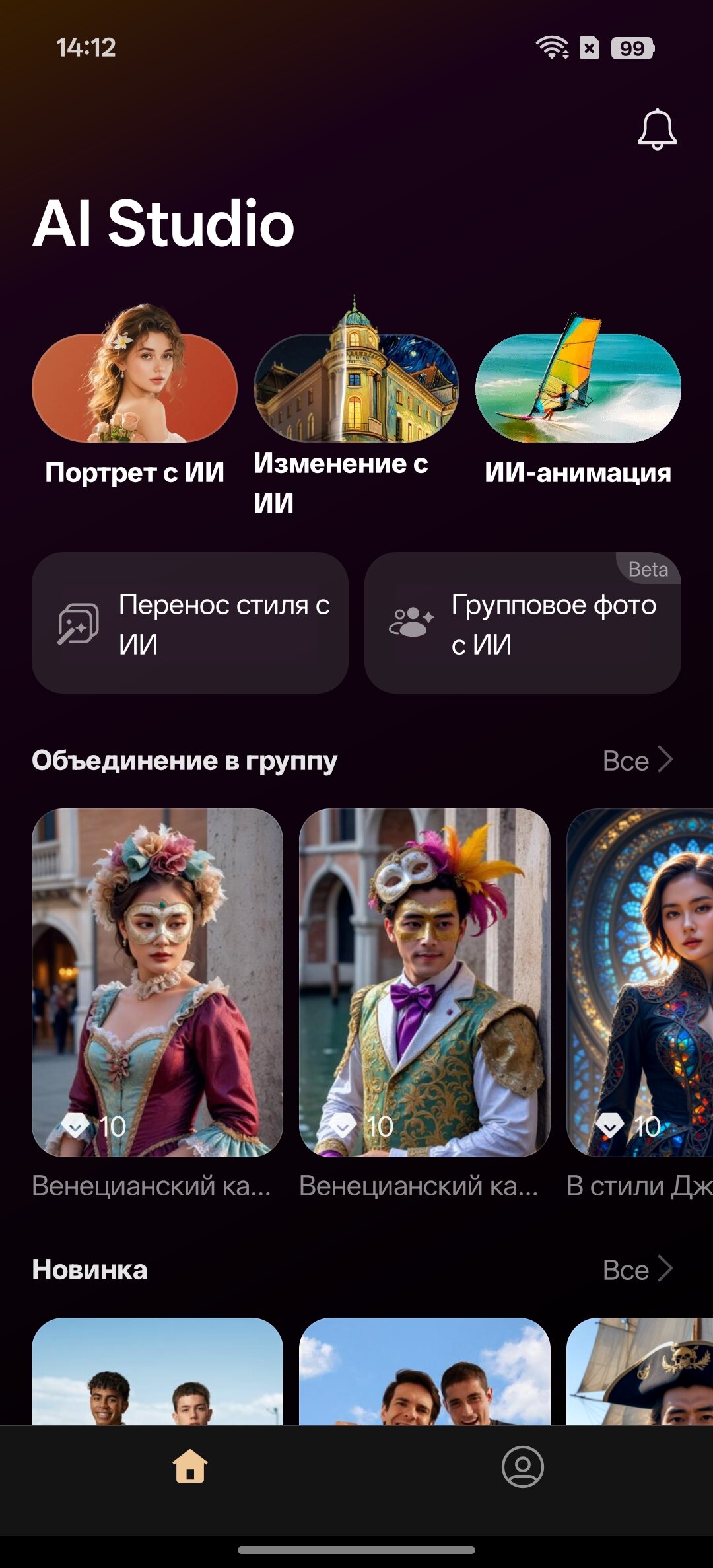Select Групповое фото с ИИ

click(522, 623)
